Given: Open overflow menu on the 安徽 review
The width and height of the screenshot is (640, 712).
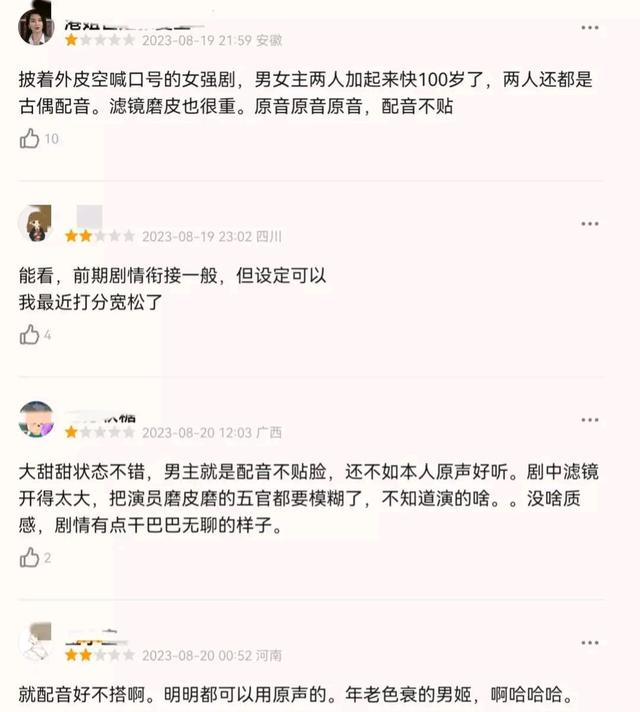Looking at the screenshot, I should coord(590,27).
